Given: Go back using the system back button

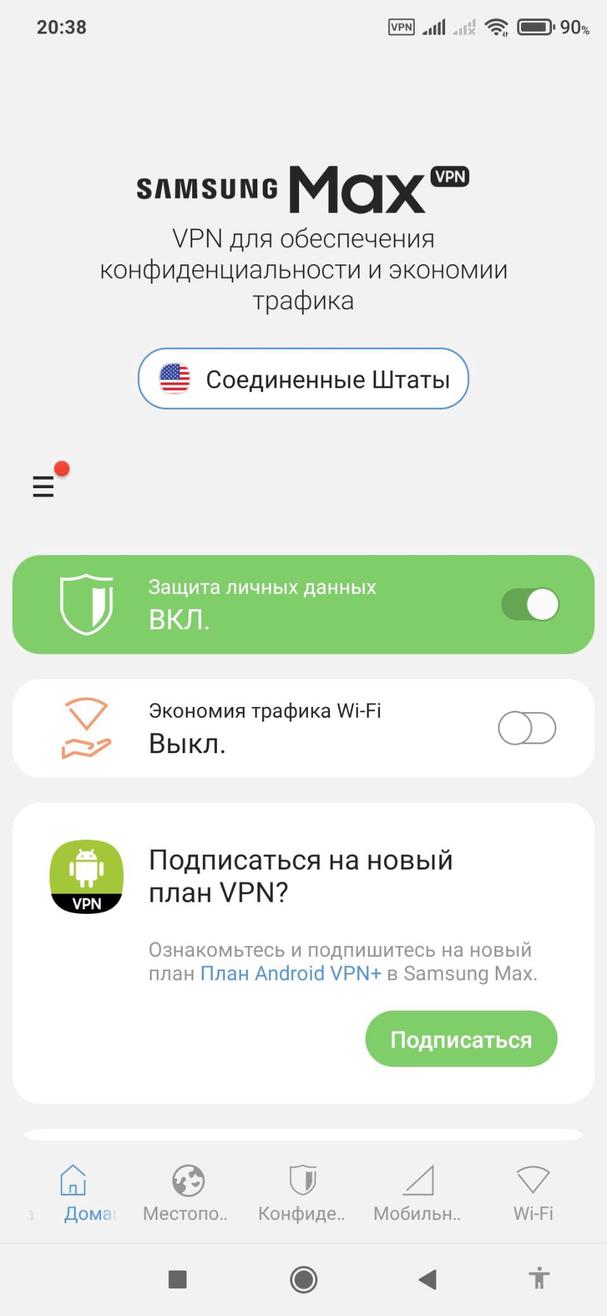Looking at the screenshot, I should click(428, 1278).
